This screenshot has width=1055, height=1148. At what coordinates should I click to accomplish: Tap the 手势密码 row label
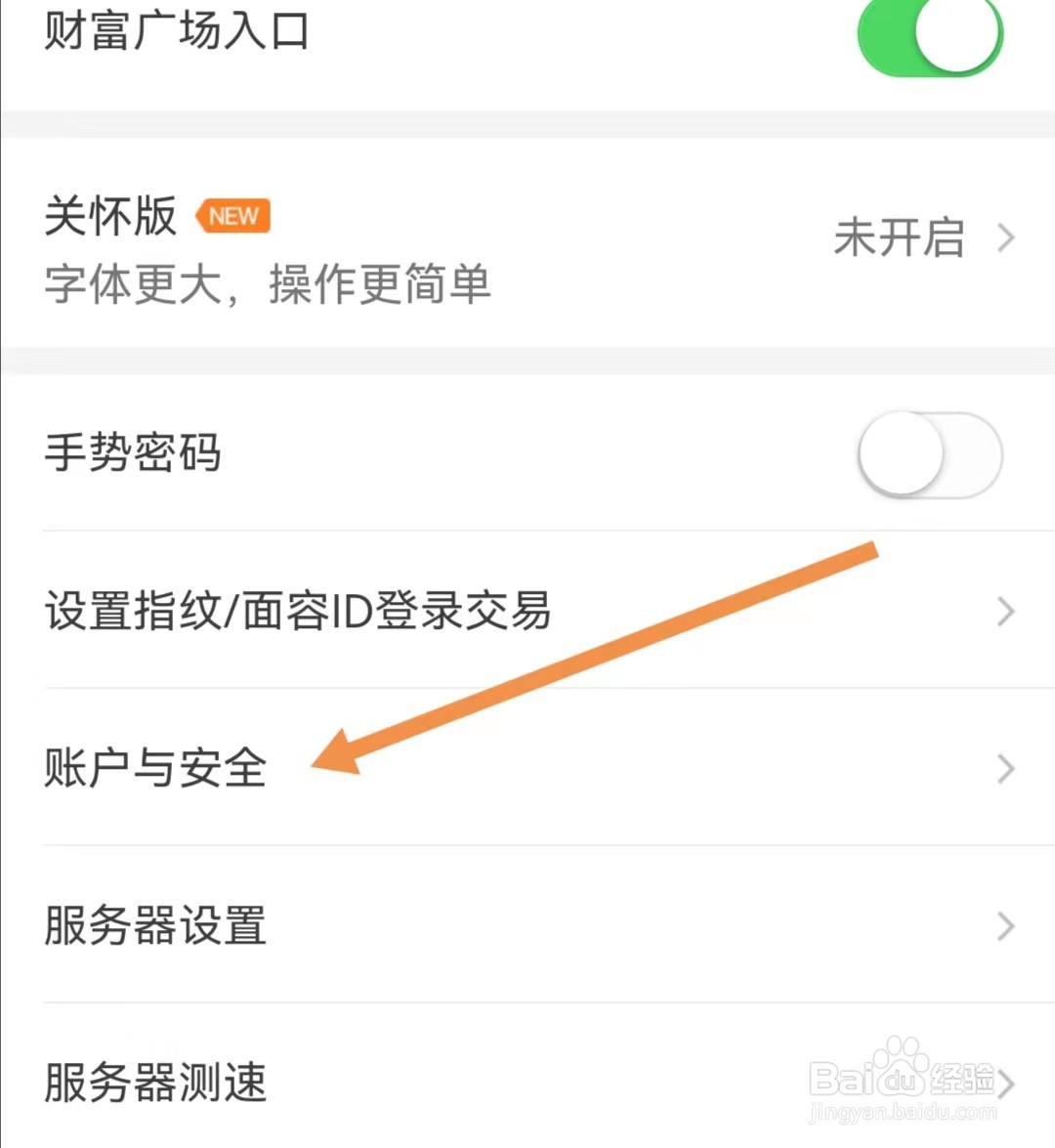click(134, 454)
